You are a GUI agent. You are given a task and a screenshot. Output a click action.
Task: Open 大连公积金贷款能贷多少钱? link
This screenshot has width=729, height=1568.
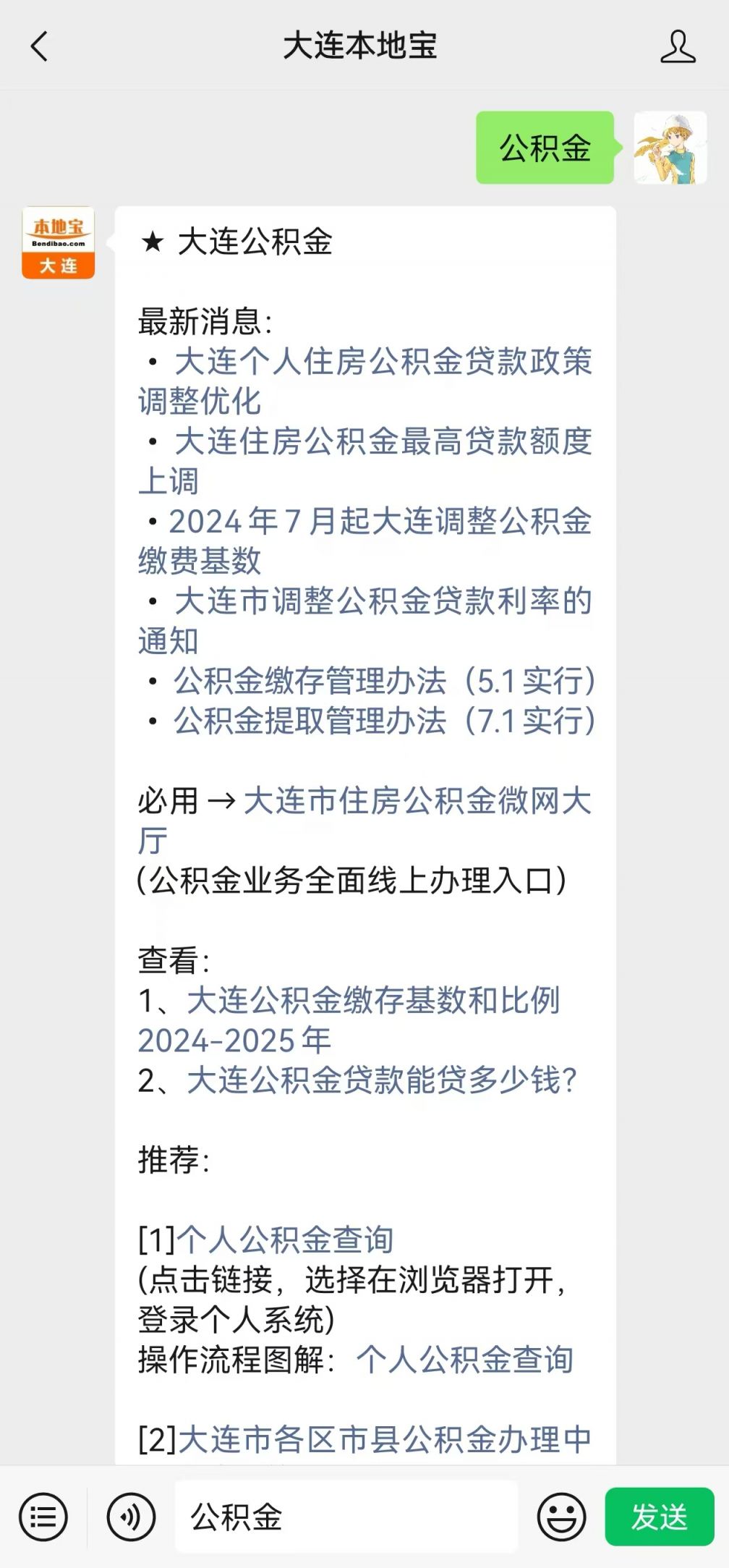pyautogui.click(x=382, y=1080)
